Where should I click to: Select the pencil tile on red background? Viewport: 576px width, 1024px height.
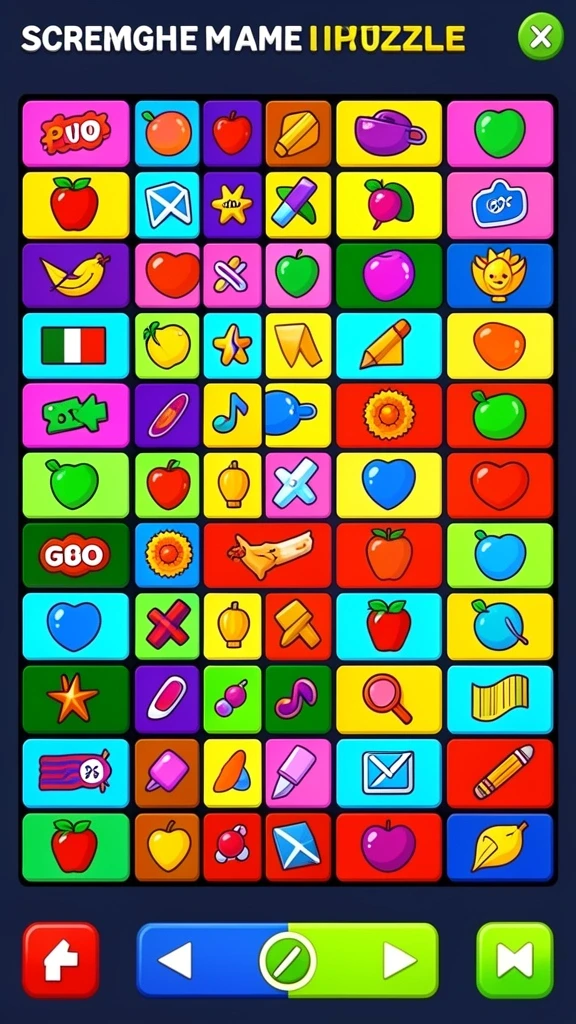click(500, 773)
